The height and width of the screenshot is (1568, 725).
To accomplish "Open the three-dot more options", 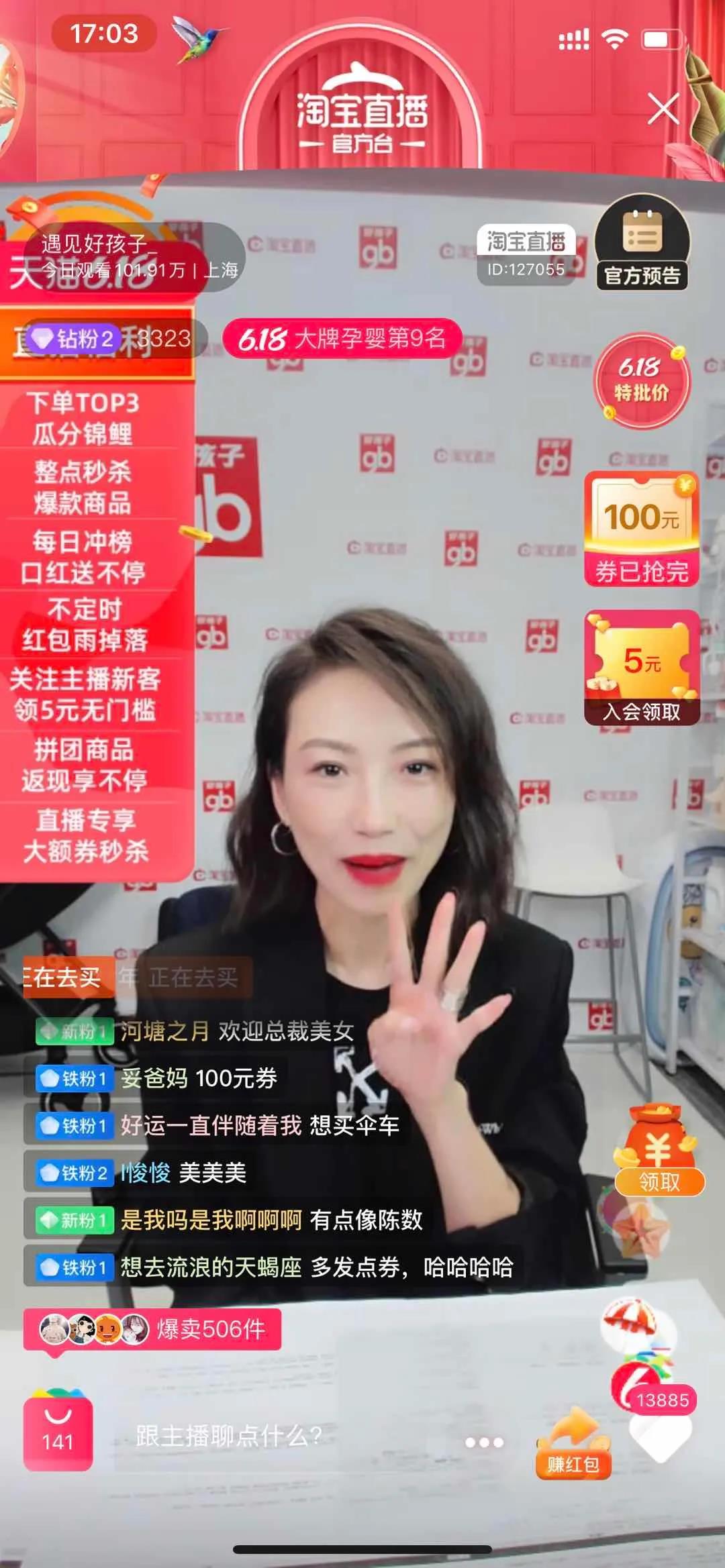I will [484, 1442].
